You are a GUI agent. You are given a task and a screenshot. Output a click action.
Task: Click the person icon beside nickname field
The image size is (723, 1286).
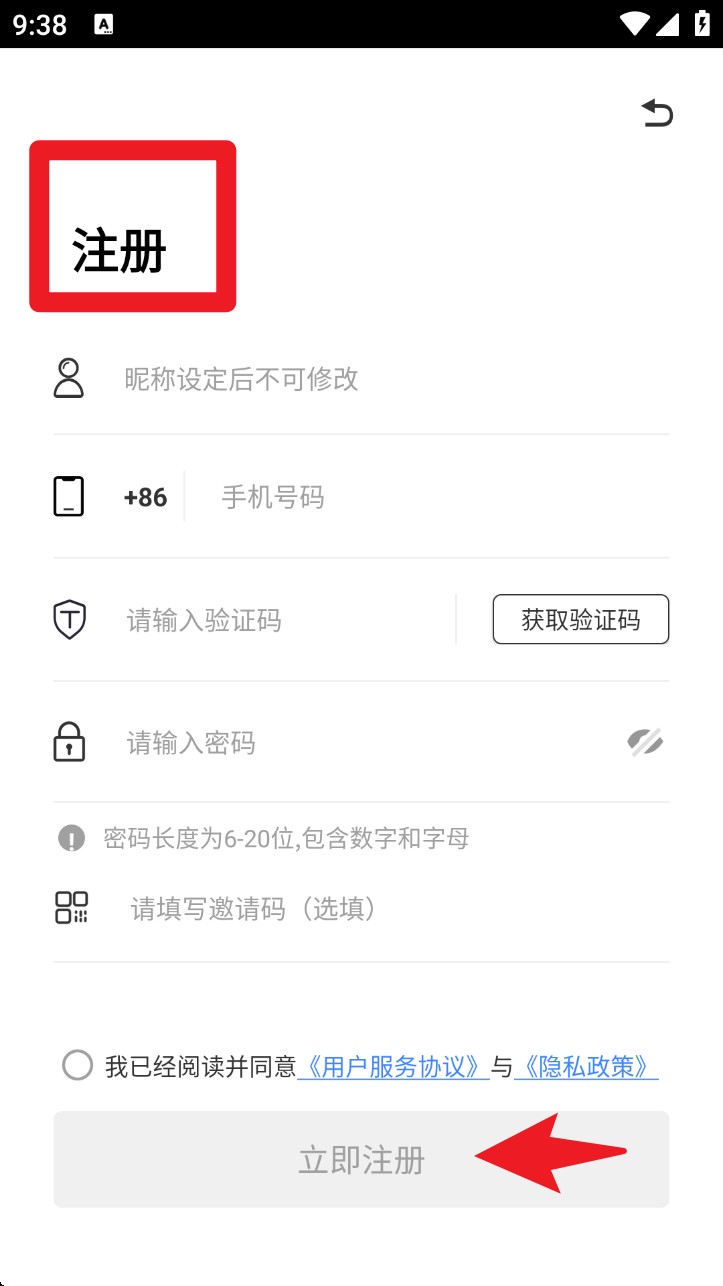point(67,379)
